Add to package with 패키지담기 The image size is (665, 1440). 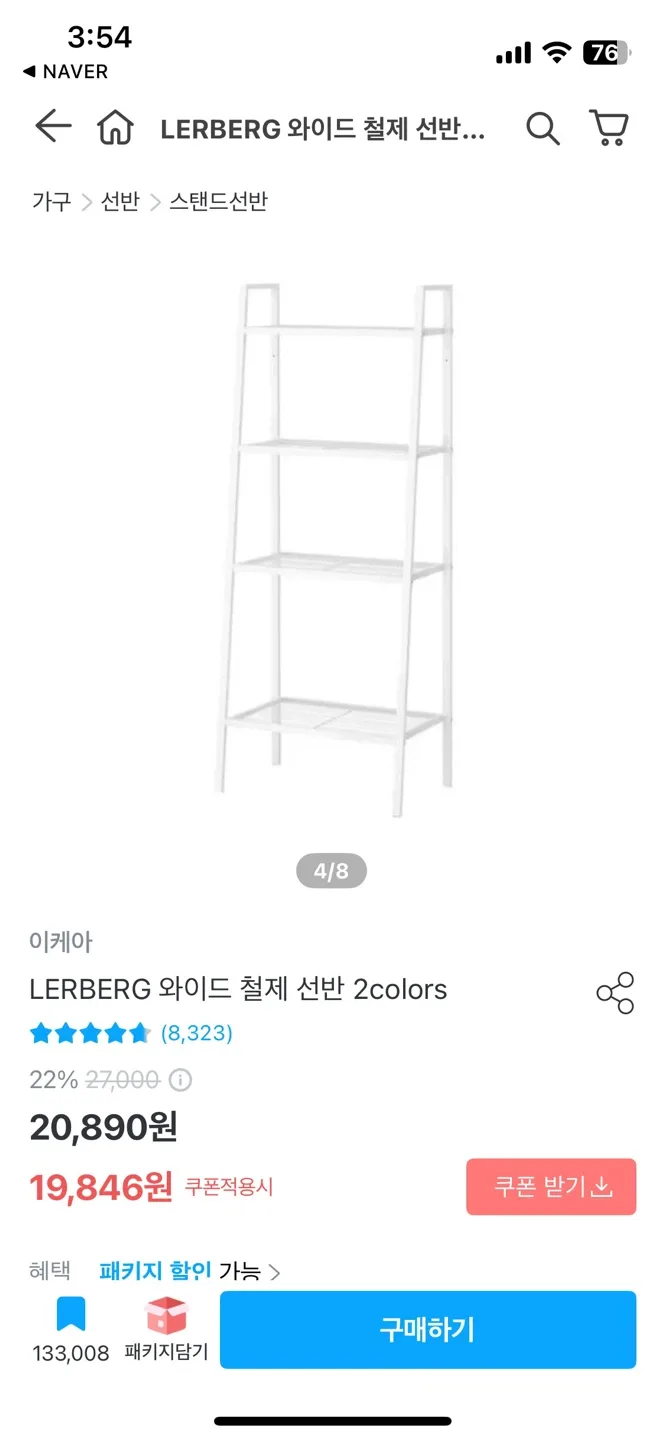[x=166, y=1328]
